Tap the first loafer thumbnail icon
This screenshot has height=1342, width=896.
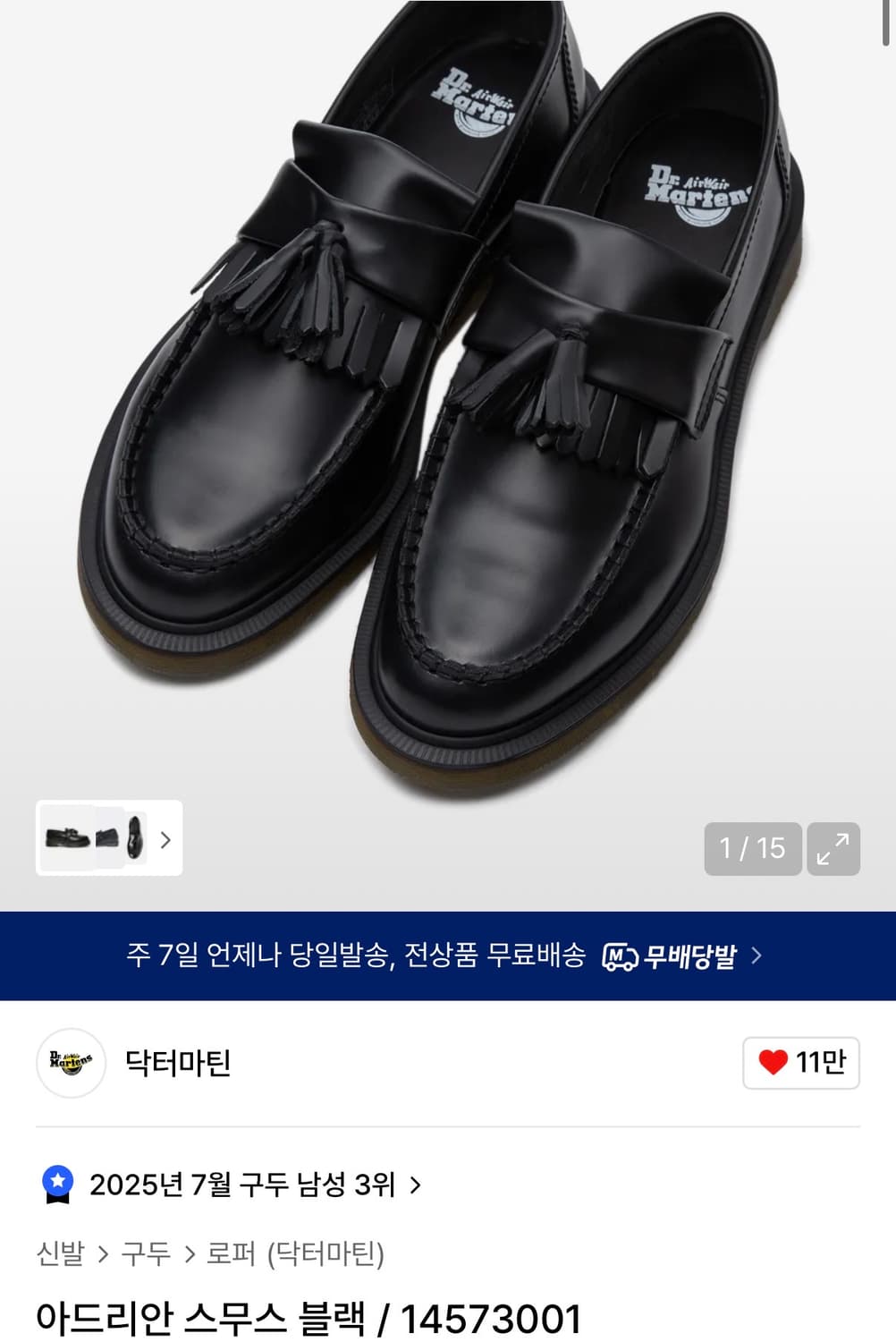click(64, 839)
